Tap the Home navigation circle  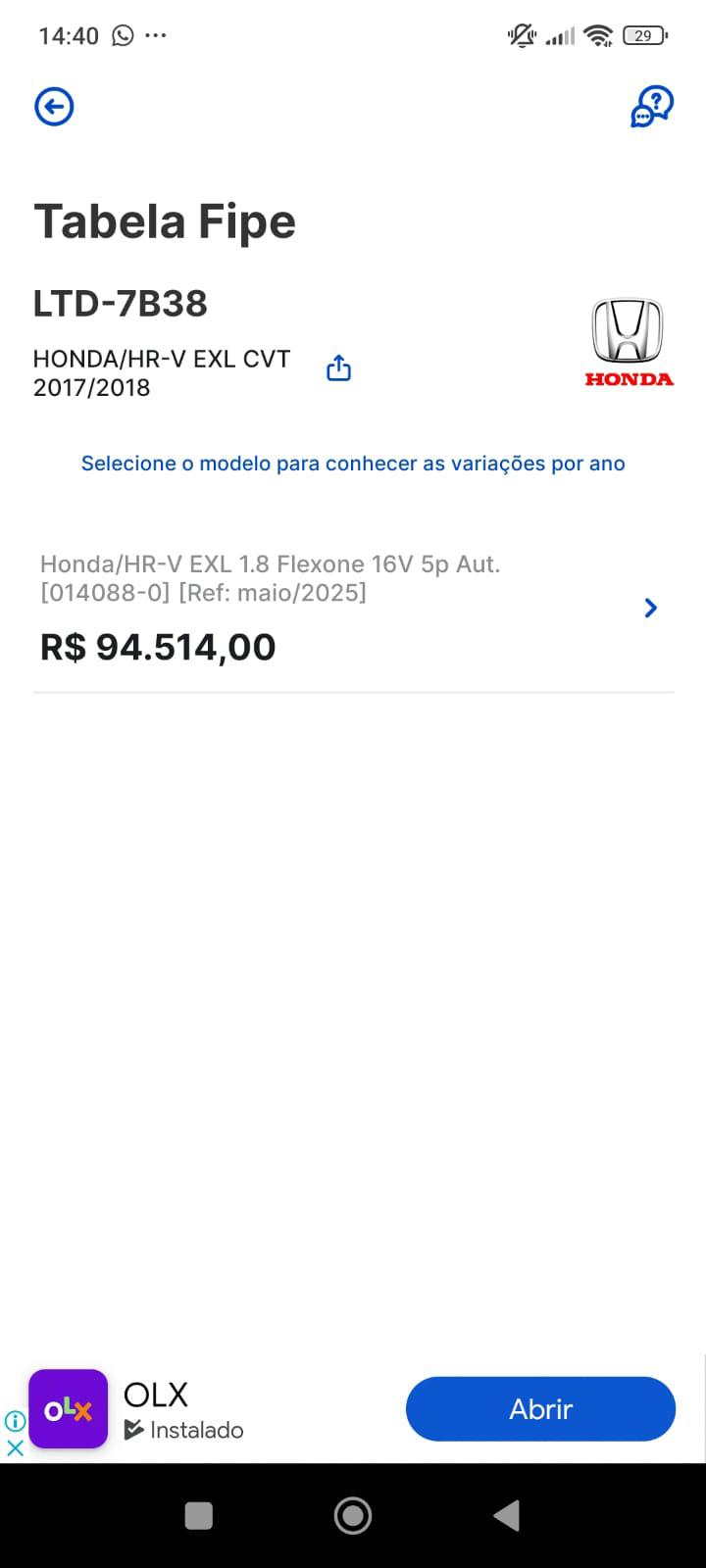pos(353,1514)
